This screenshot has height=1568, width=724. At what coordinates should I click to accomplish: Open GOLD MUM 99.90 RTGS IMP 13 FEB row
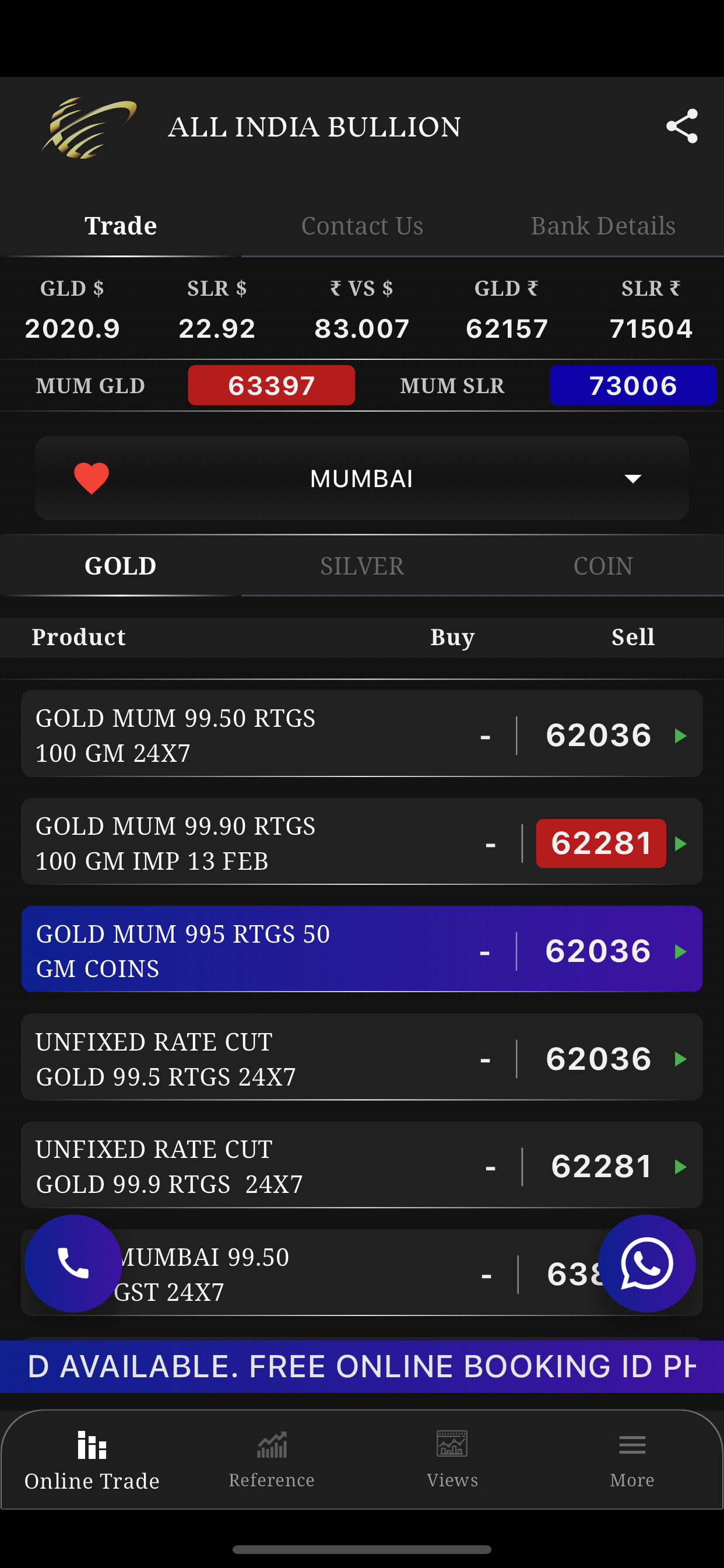click(362, 842)
